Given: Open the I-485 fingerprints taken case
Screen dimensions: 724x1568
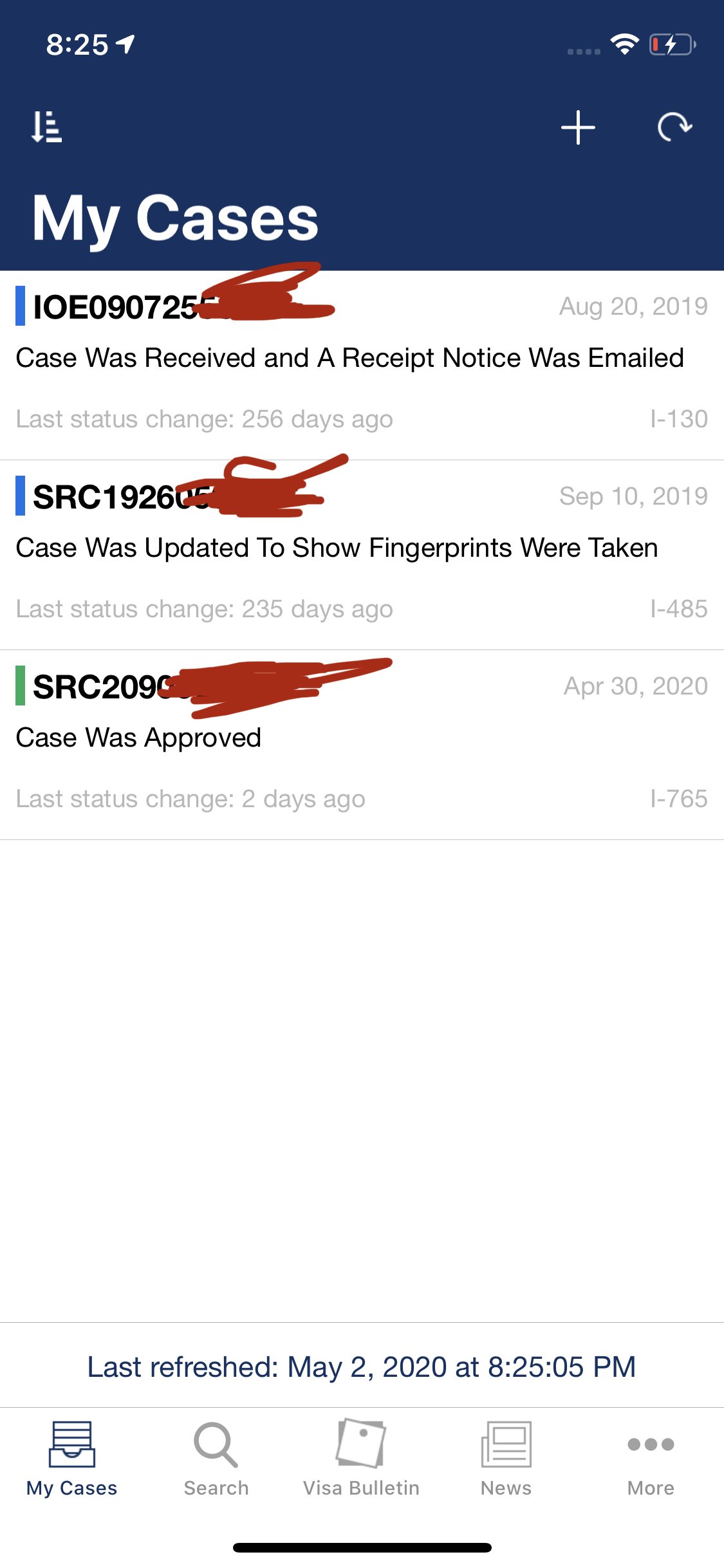Looking at the screenshot, I should 362,555.
